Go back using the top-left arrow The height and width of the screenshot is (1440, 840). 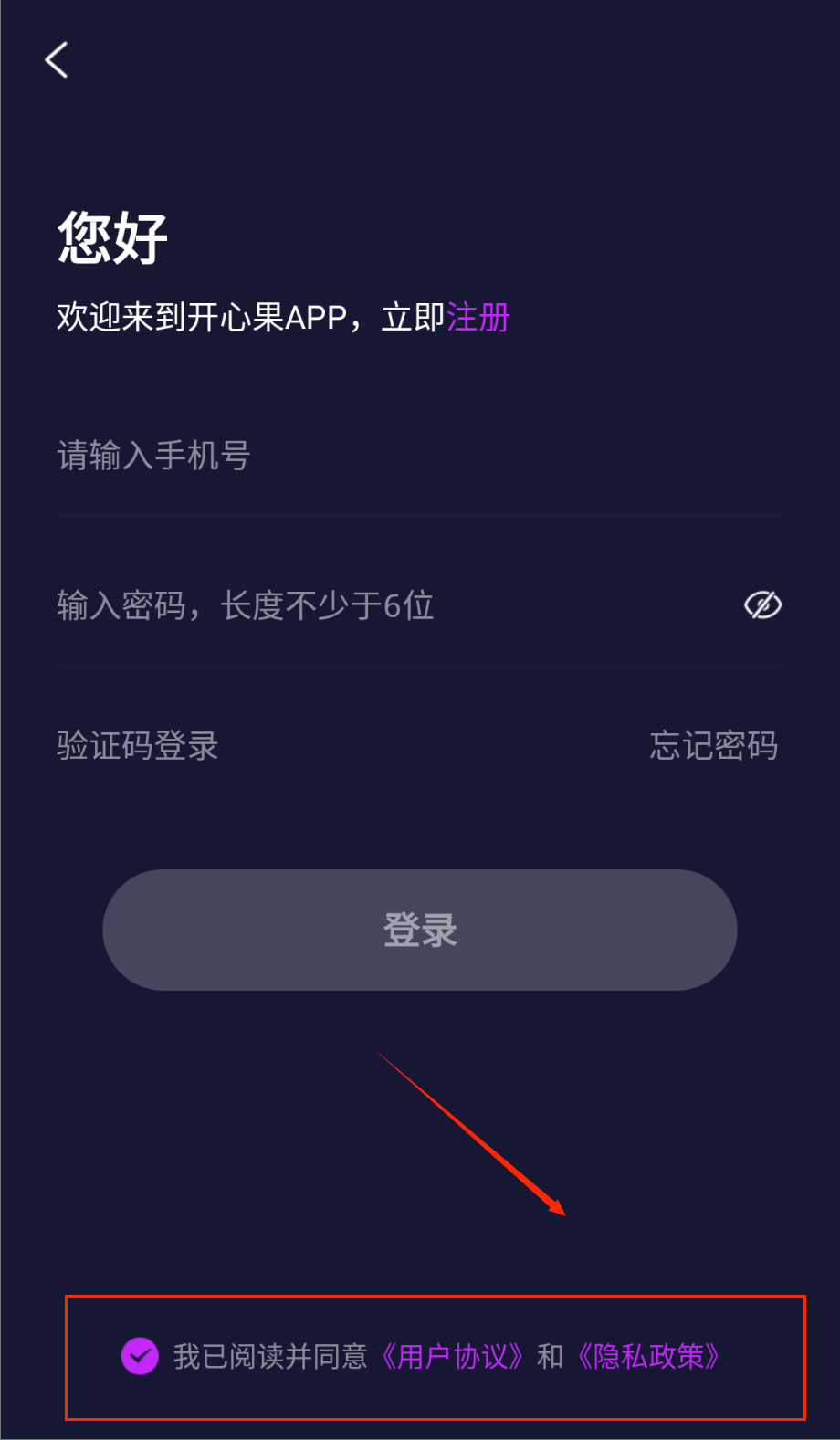pos(57,60)
